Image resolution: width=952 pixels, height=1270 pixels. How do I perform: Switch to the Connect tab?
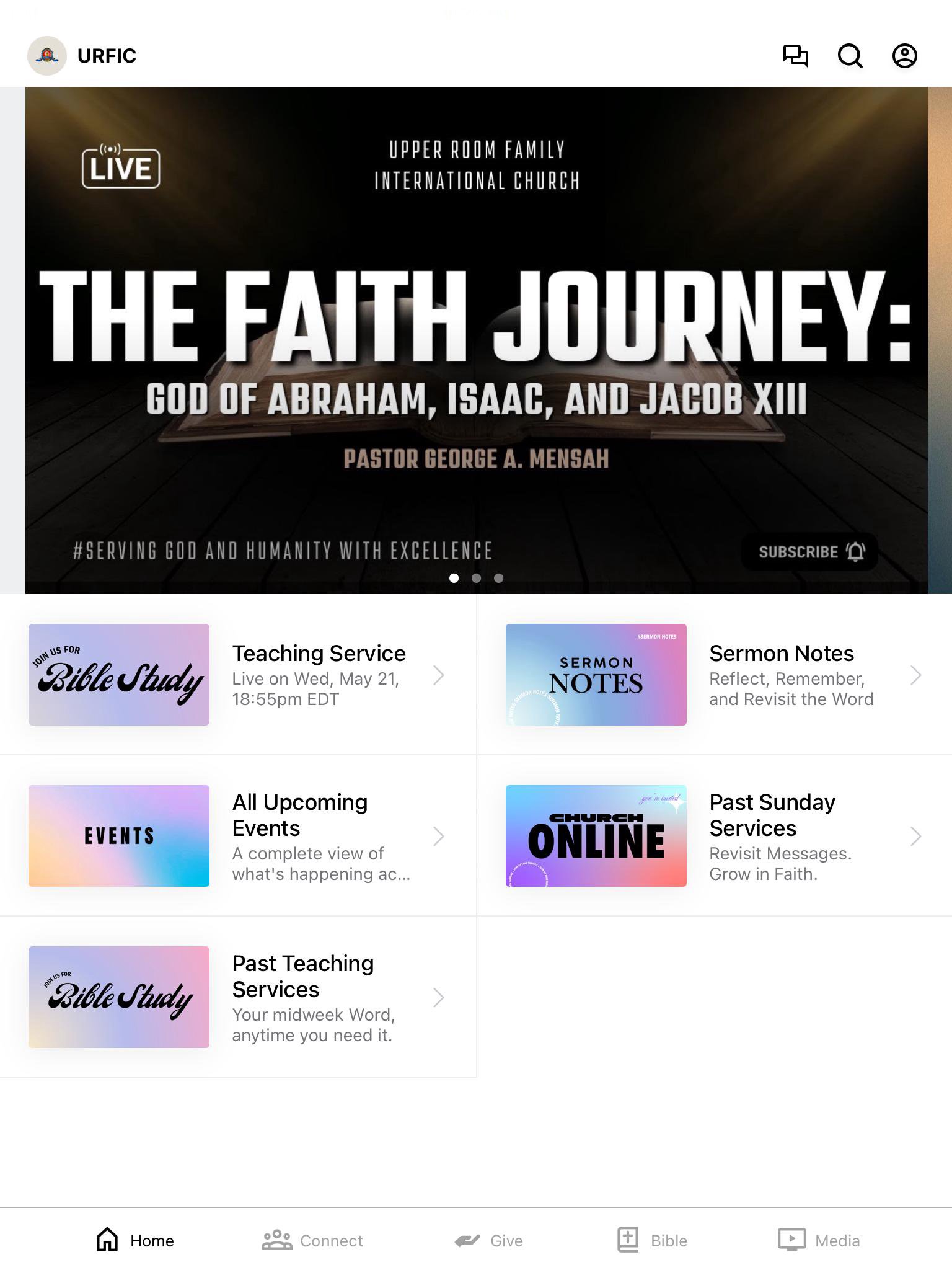[312, 1240]
